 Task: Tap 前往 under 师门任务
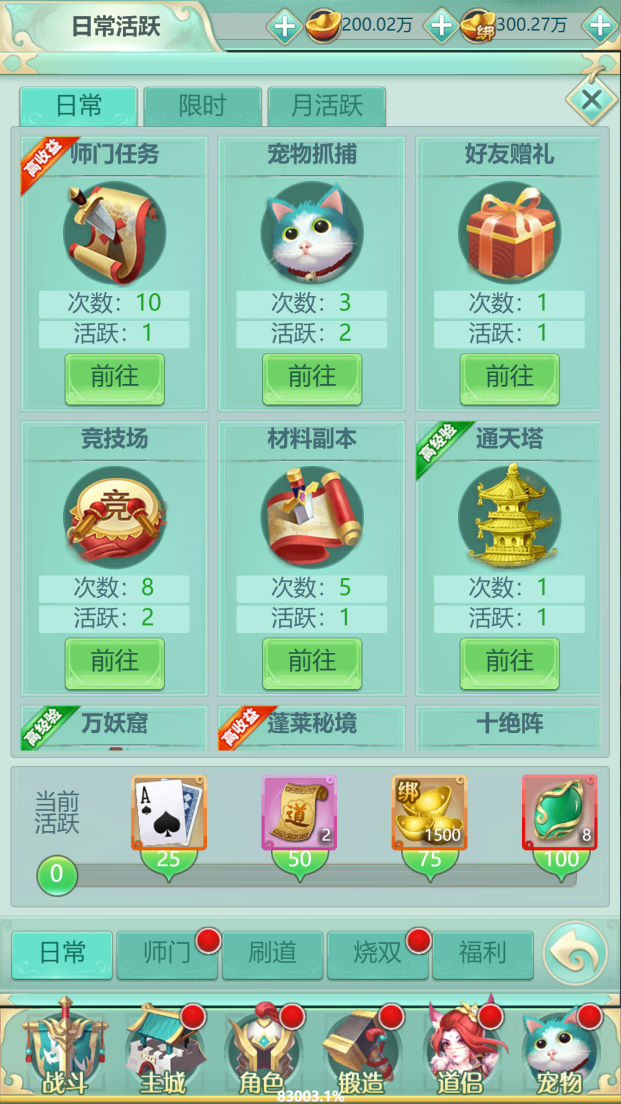tap(115, 379)
